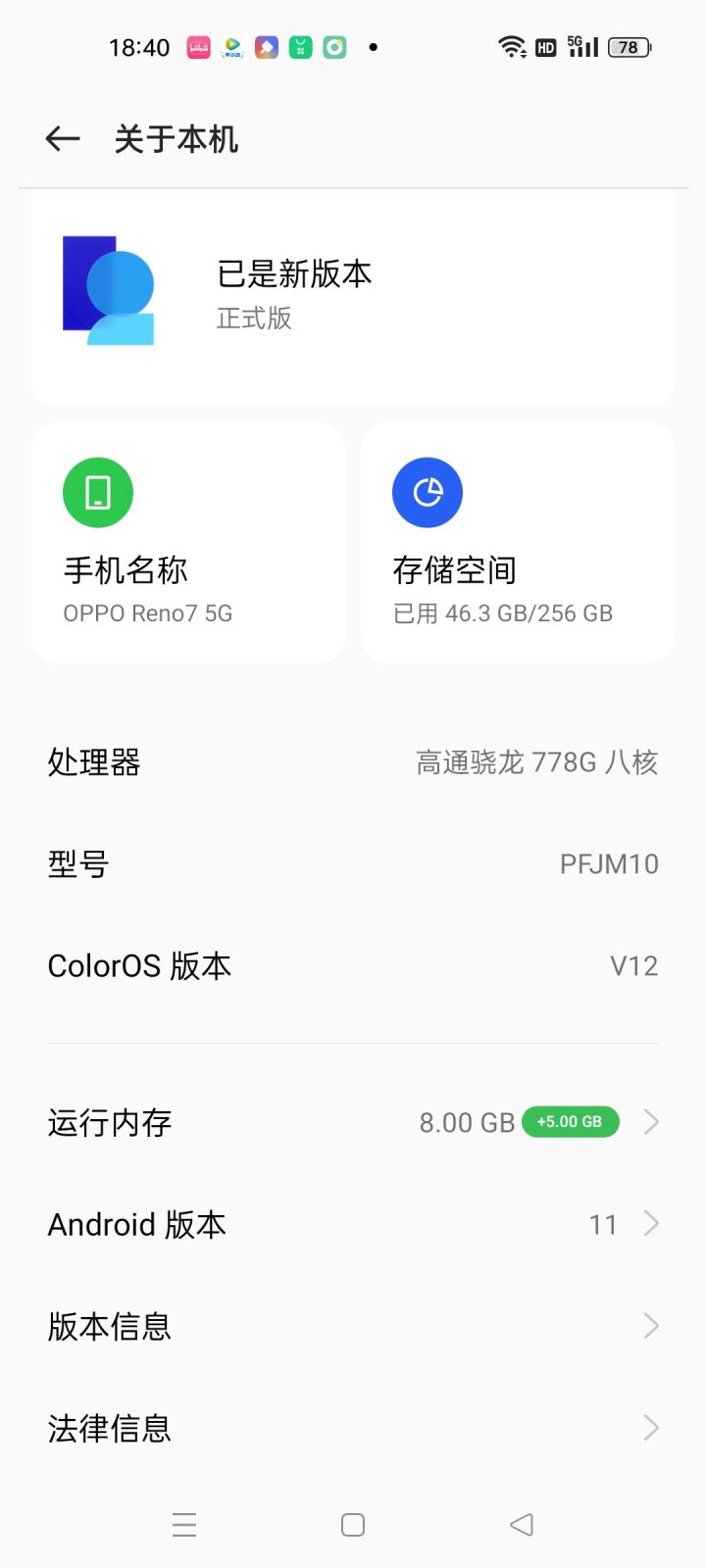Screen dimensions: 706x1568
Task: Go back using the top-left arrow
Action: point(63,139)
